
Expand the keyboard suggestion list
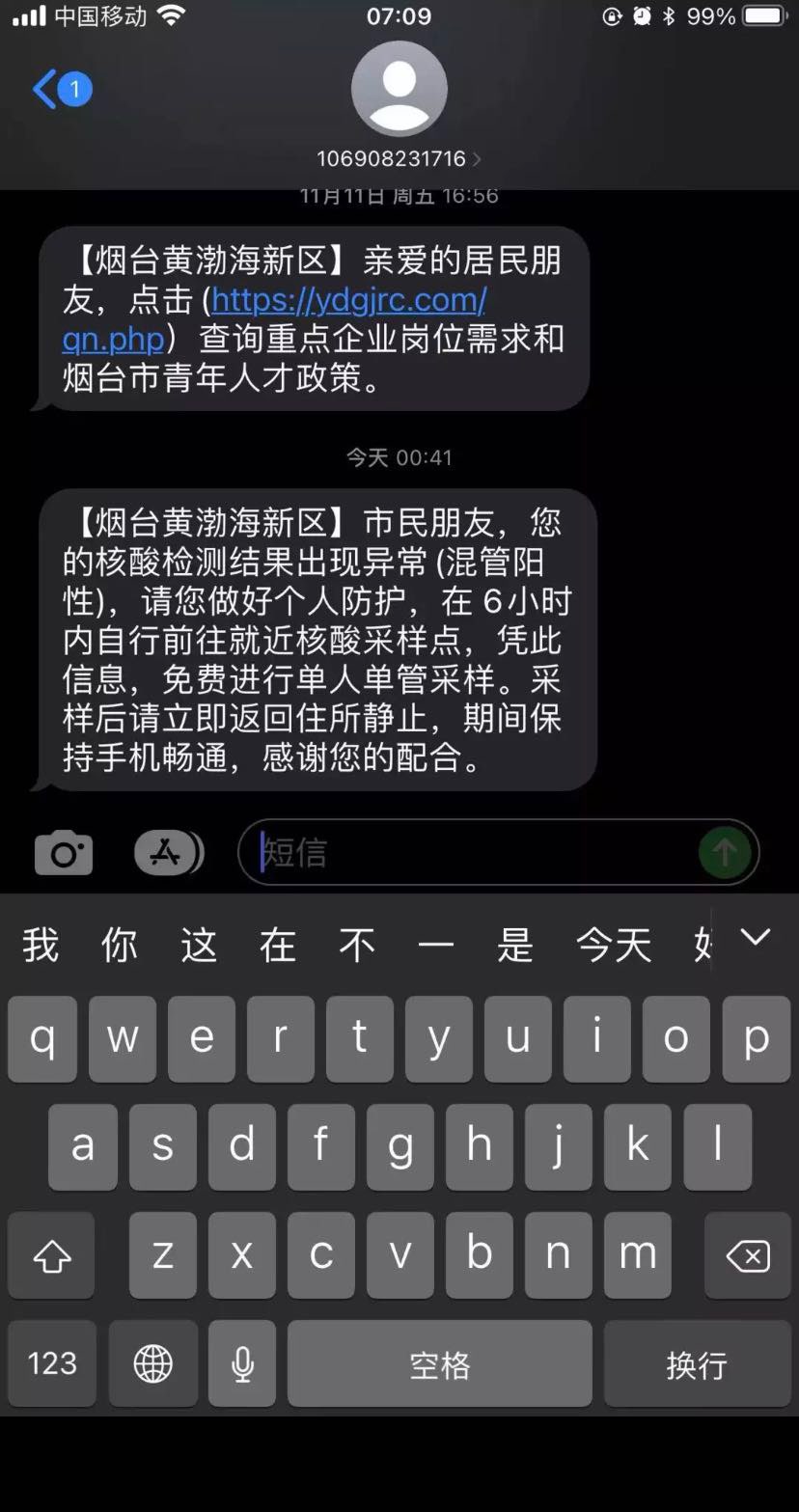point(755,937)
